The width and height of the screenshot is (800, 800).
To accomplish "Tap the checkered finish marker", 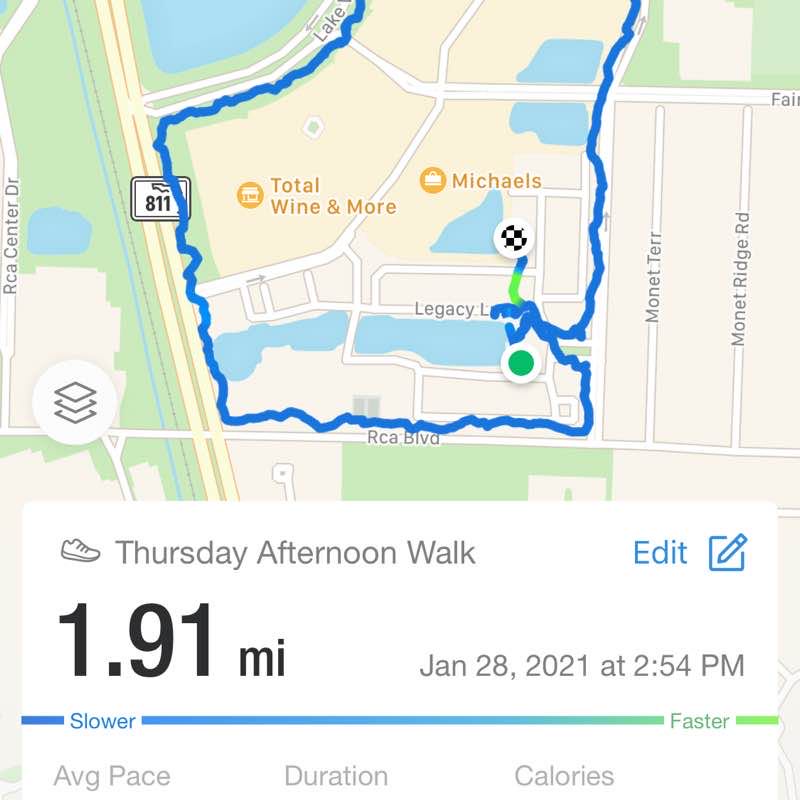I will point(514,238).
